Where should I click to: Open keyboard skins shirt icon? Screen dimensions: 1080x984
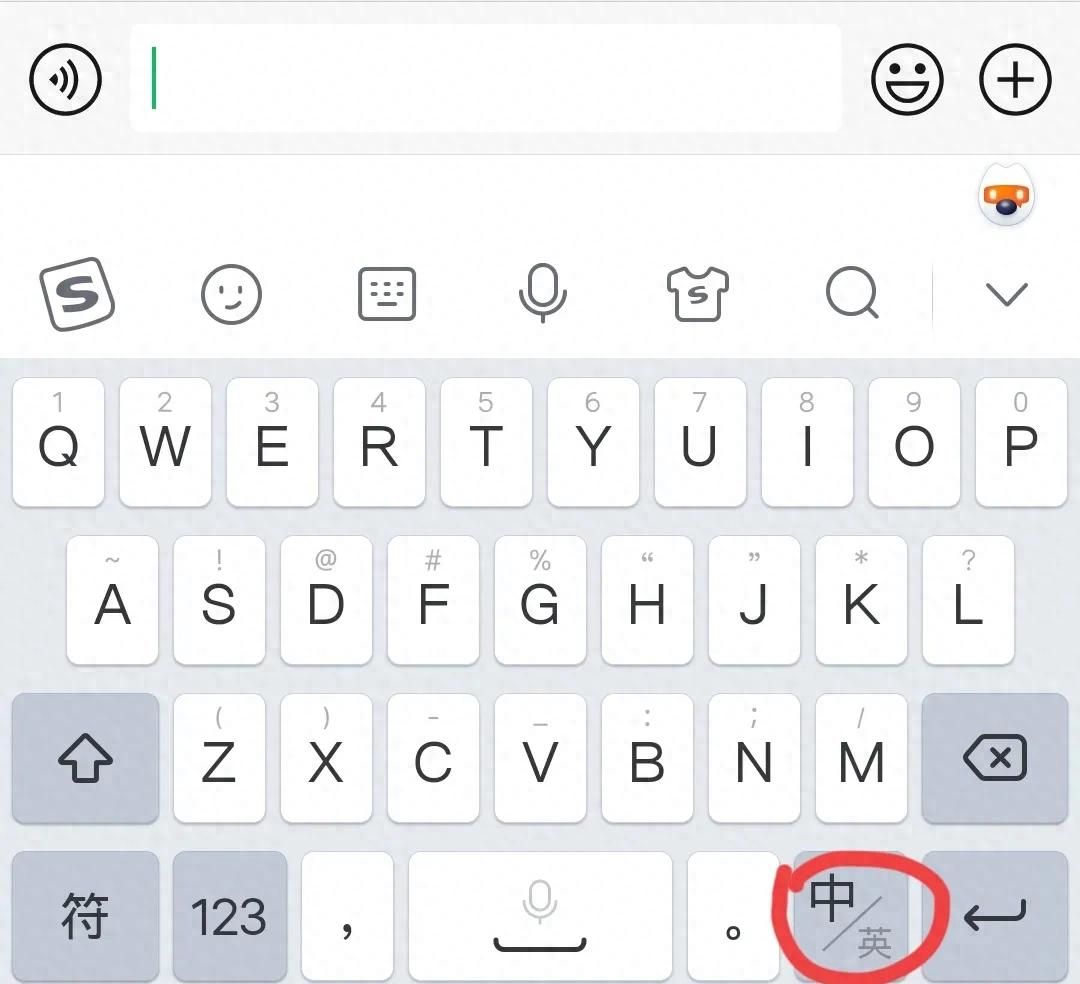(x=698, y=294)
